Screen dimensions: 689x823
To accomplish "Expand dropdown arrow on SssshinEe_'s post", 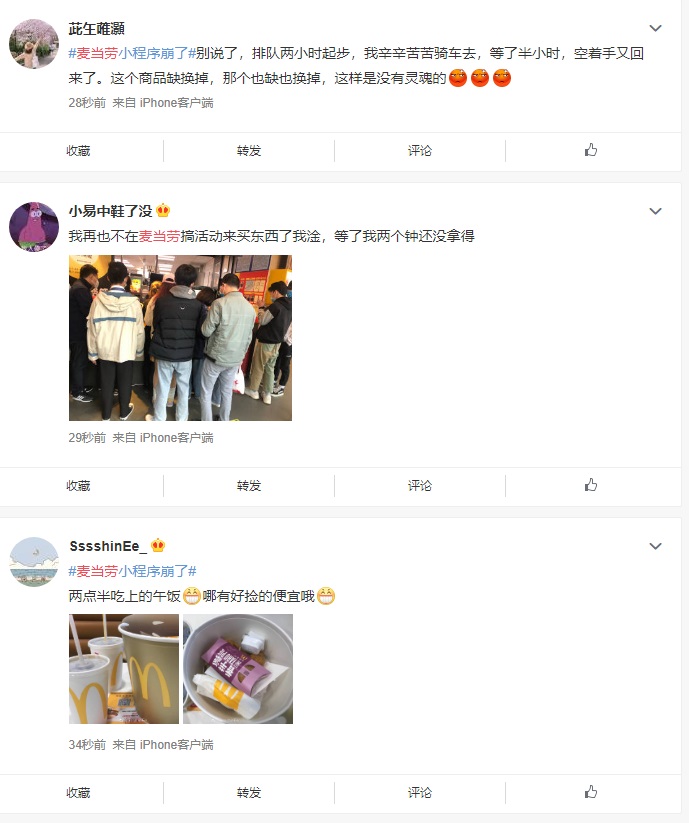I will click(655, 546).
